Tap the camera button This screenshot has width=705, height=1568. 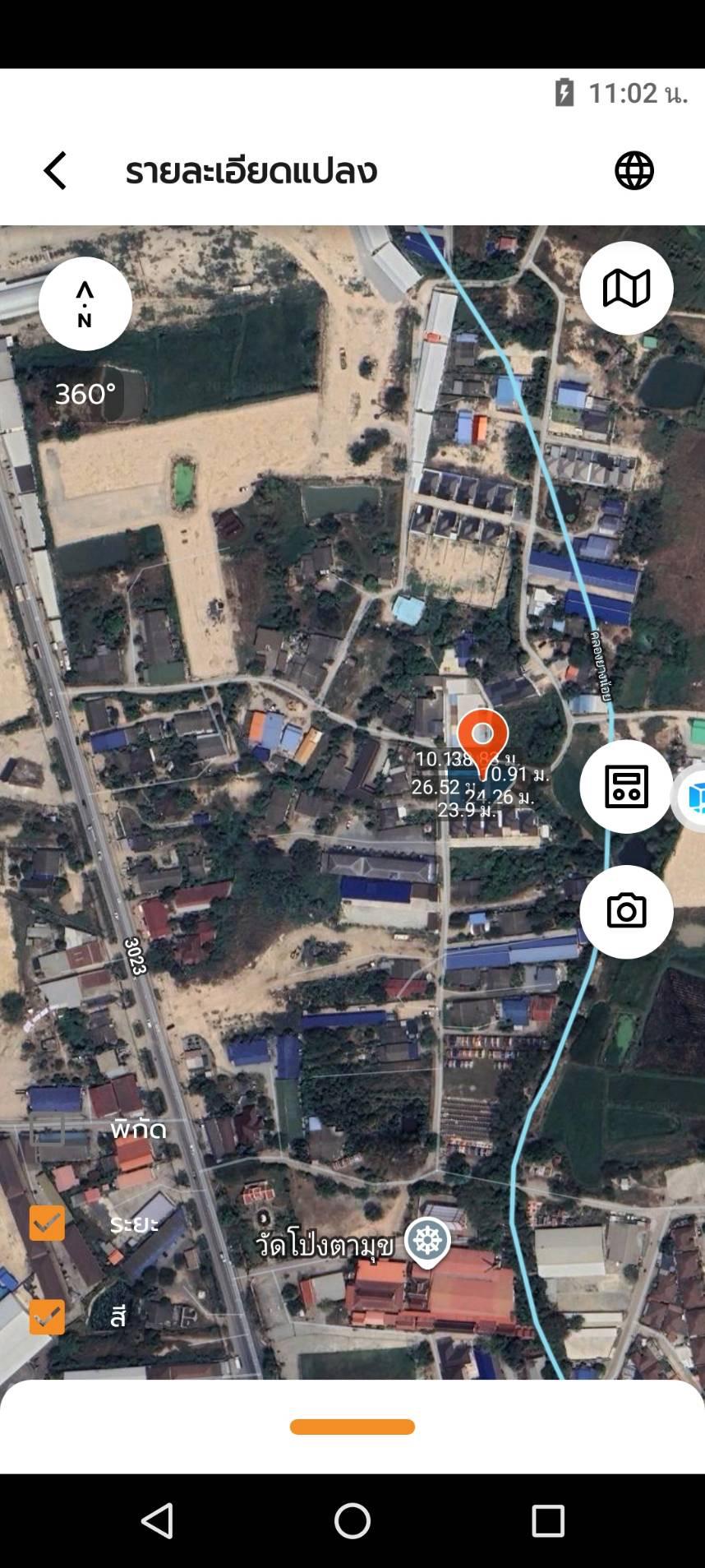coord(626,911)
